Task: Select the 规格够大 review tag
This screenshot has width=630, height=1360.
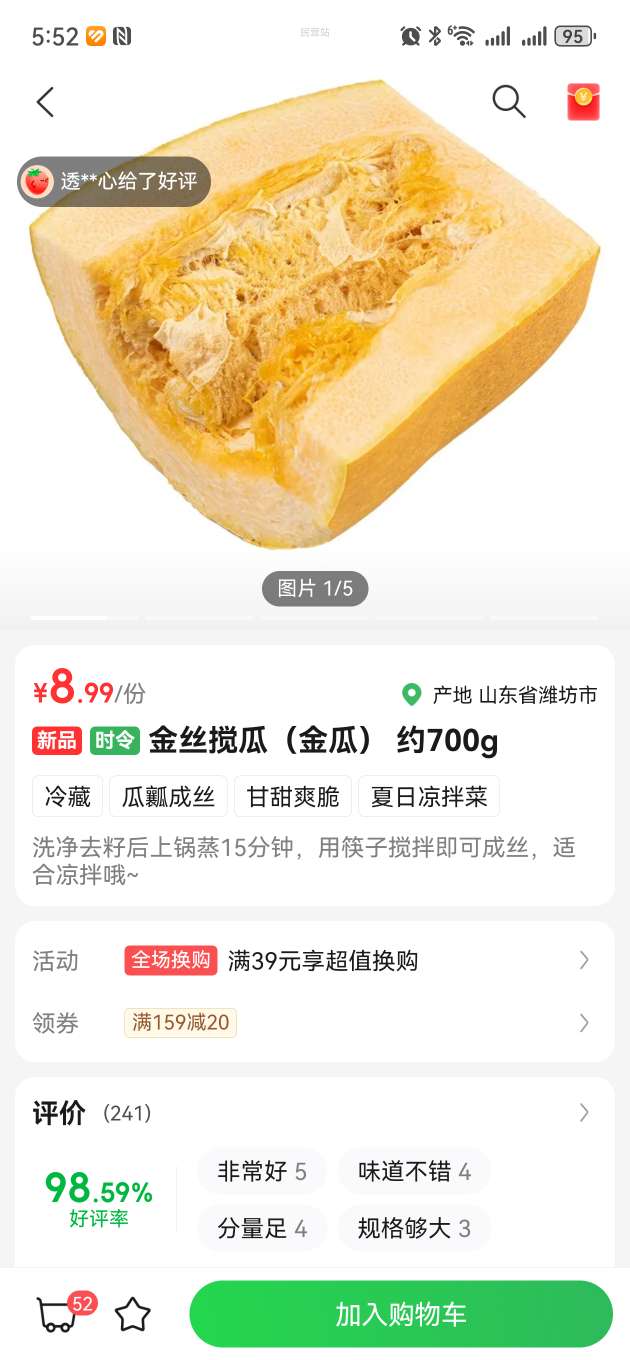Action: (x=414, y=1229)
